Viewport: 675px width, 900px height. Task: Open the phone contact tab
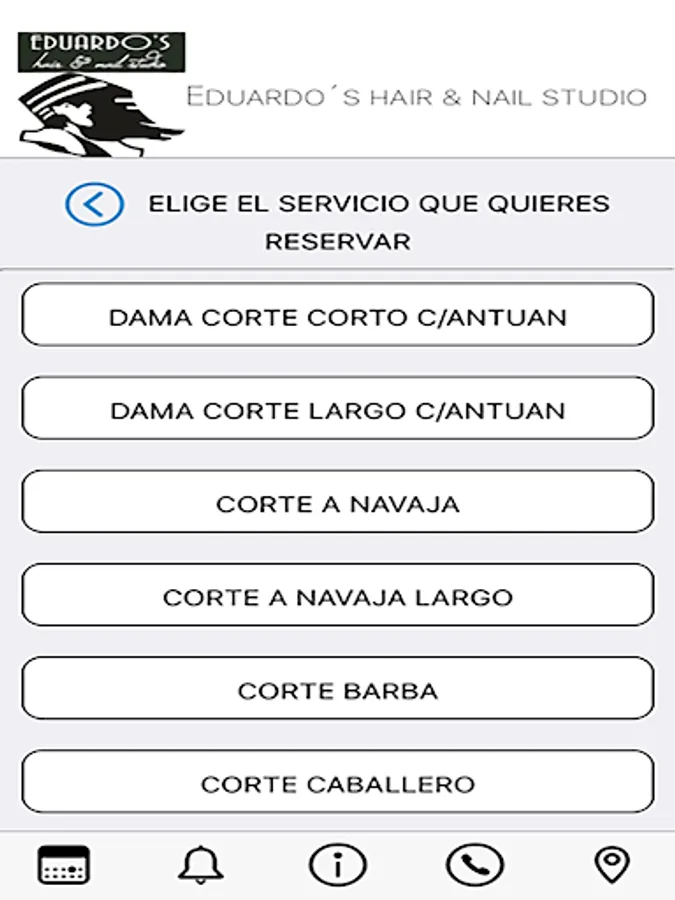pos(474,865)
